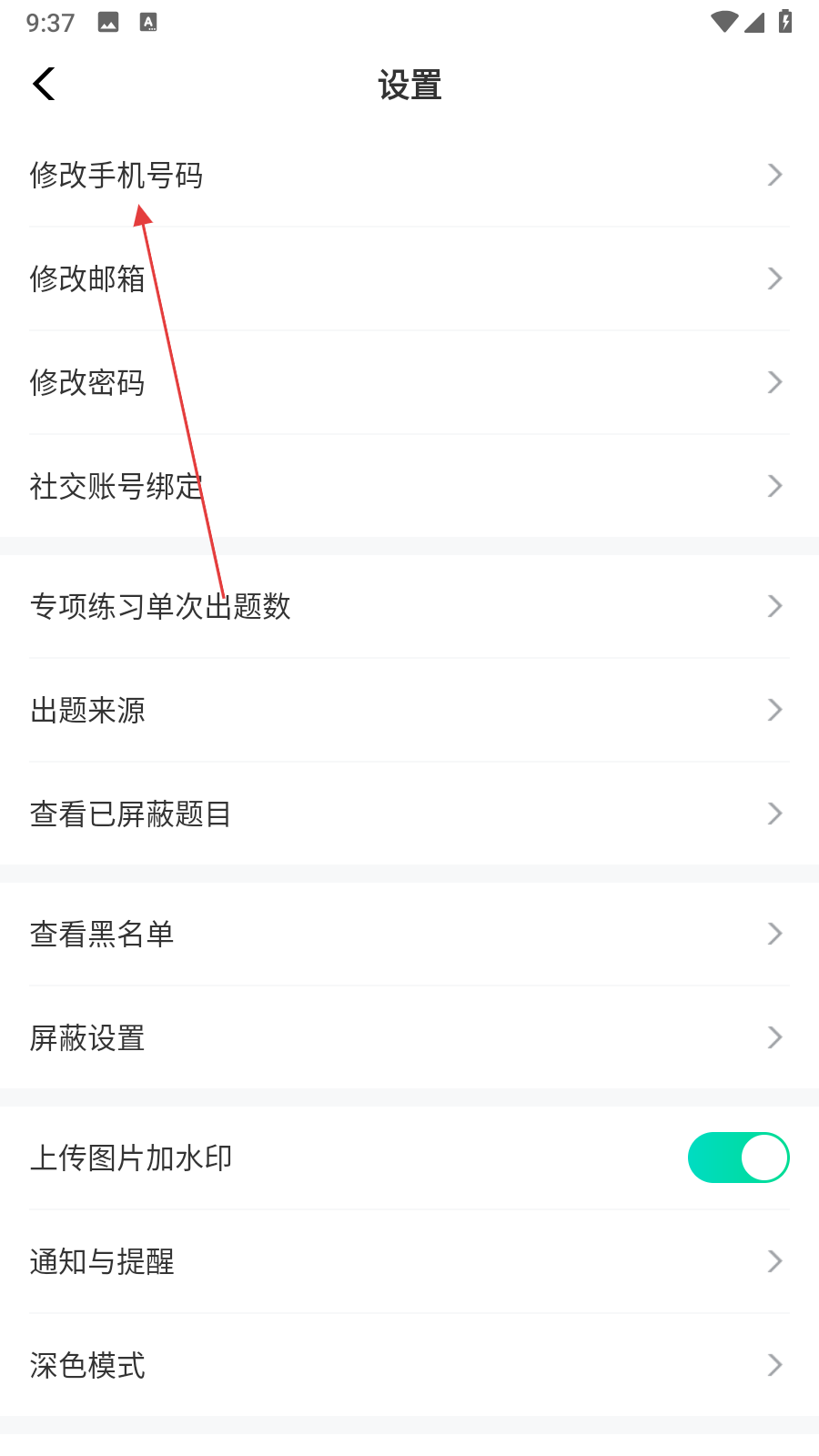This screenshot has height=1456, width=819.
Task: Toggle off 上传图片加水印 switch
Action: point(738,1158)
